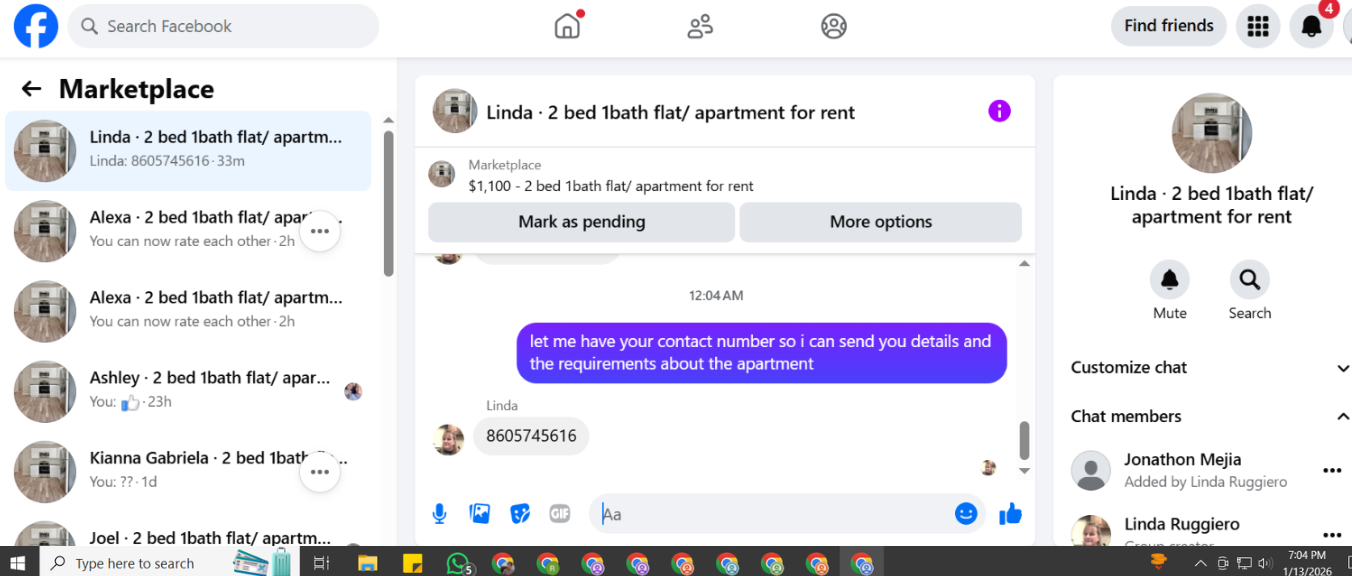This screenshot has height=576, width=1352.
Task: Go to the Facebook home feed
Action: [567, 26]
